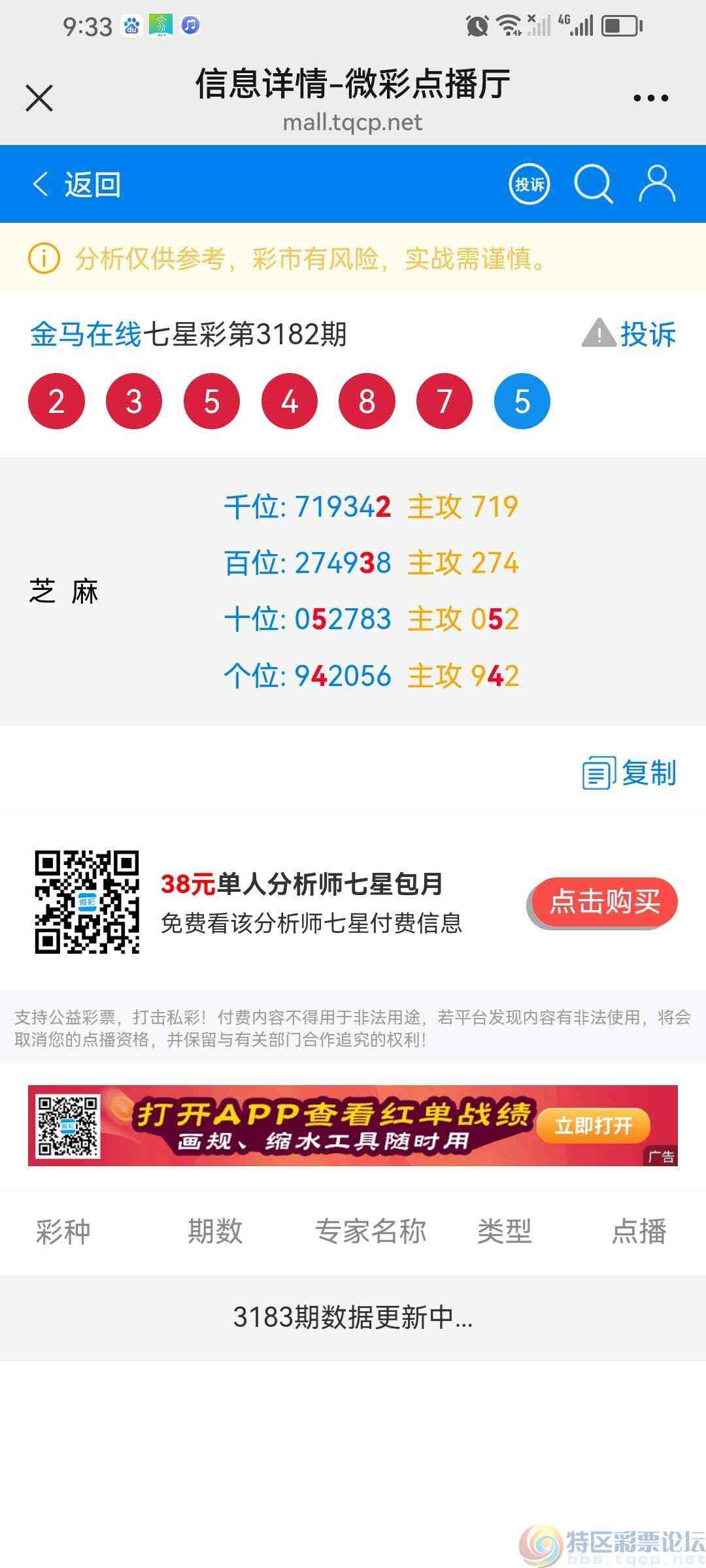Select the red ball number 8
The height and width of the screenshot is (1568, 706).
point(366,401)
